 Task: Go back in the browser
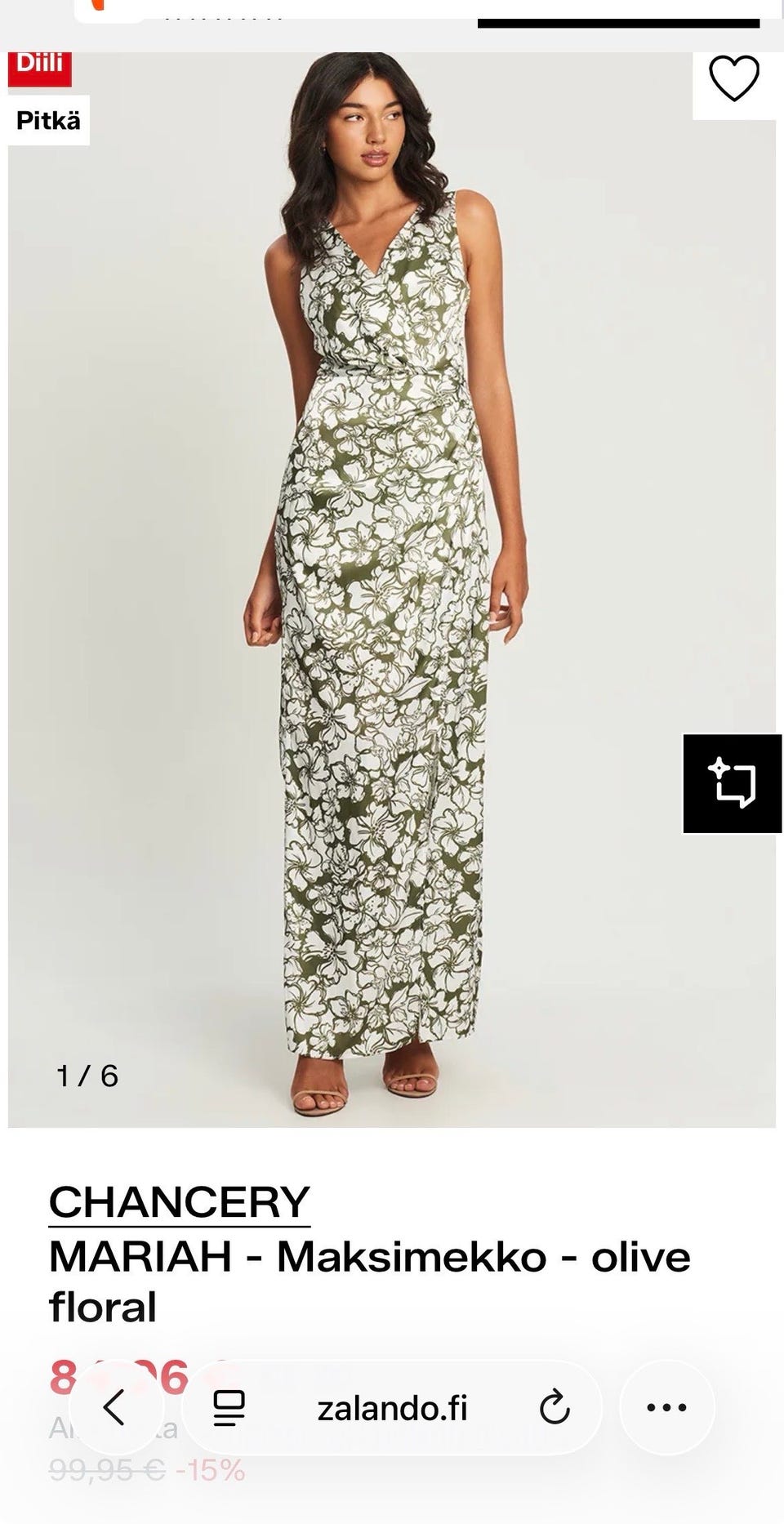pos(115,1407)
